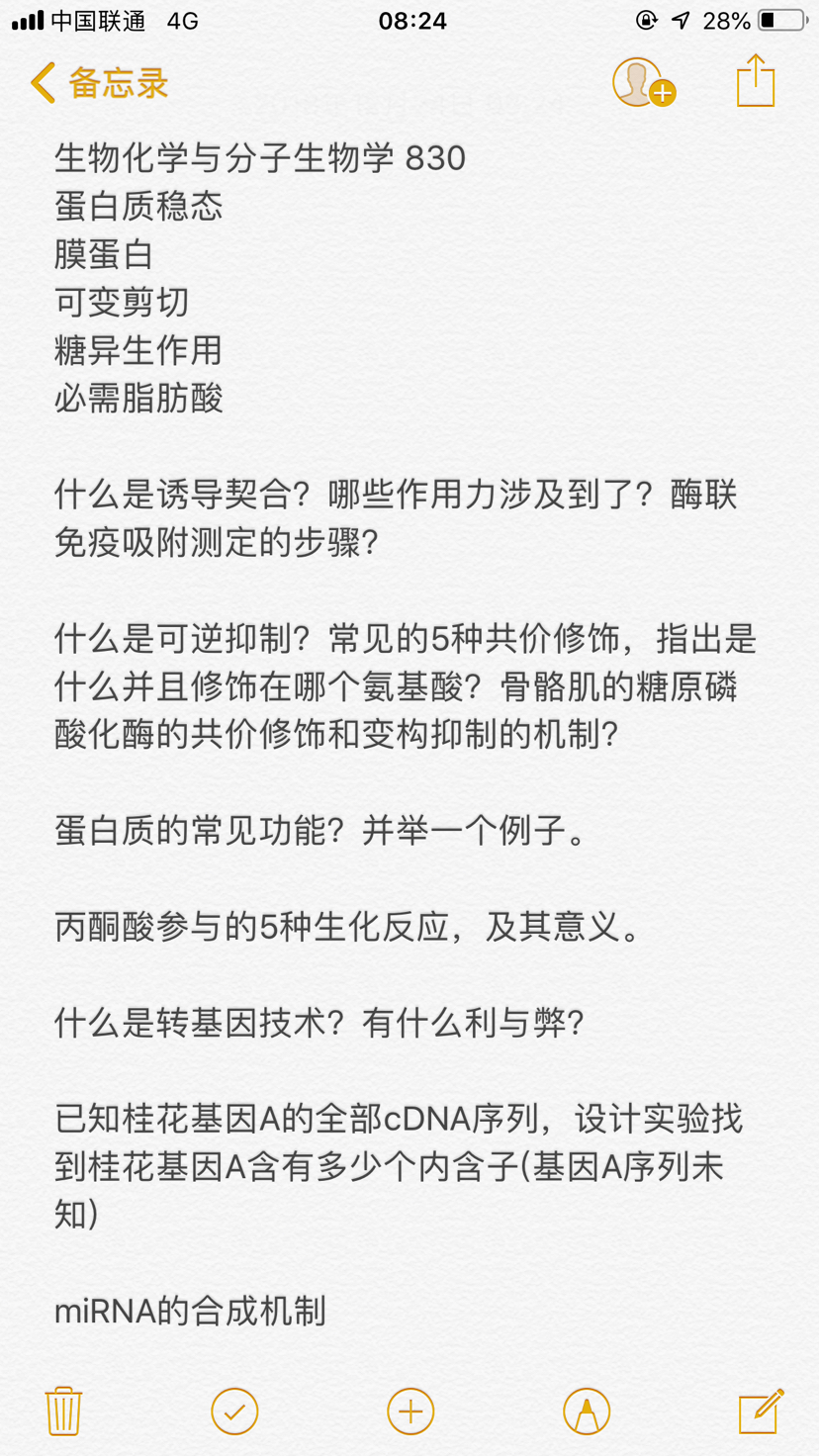Tap the note text to begin editing

coord(406,735)
